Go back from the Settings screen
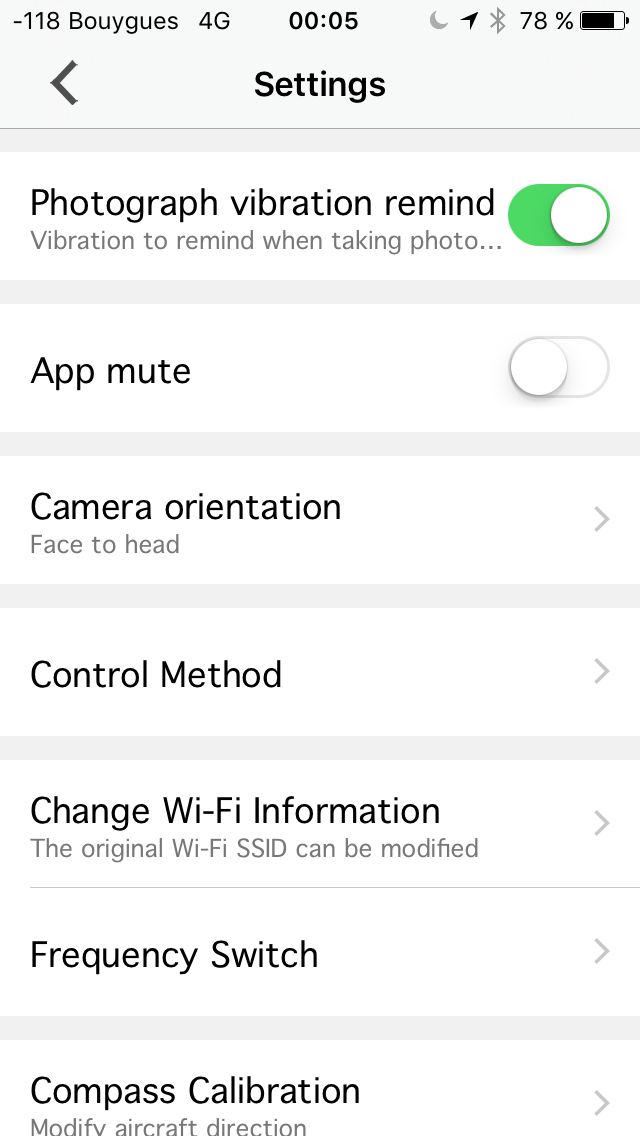This screenshot has width=640, height=1136. pos(65,83)
